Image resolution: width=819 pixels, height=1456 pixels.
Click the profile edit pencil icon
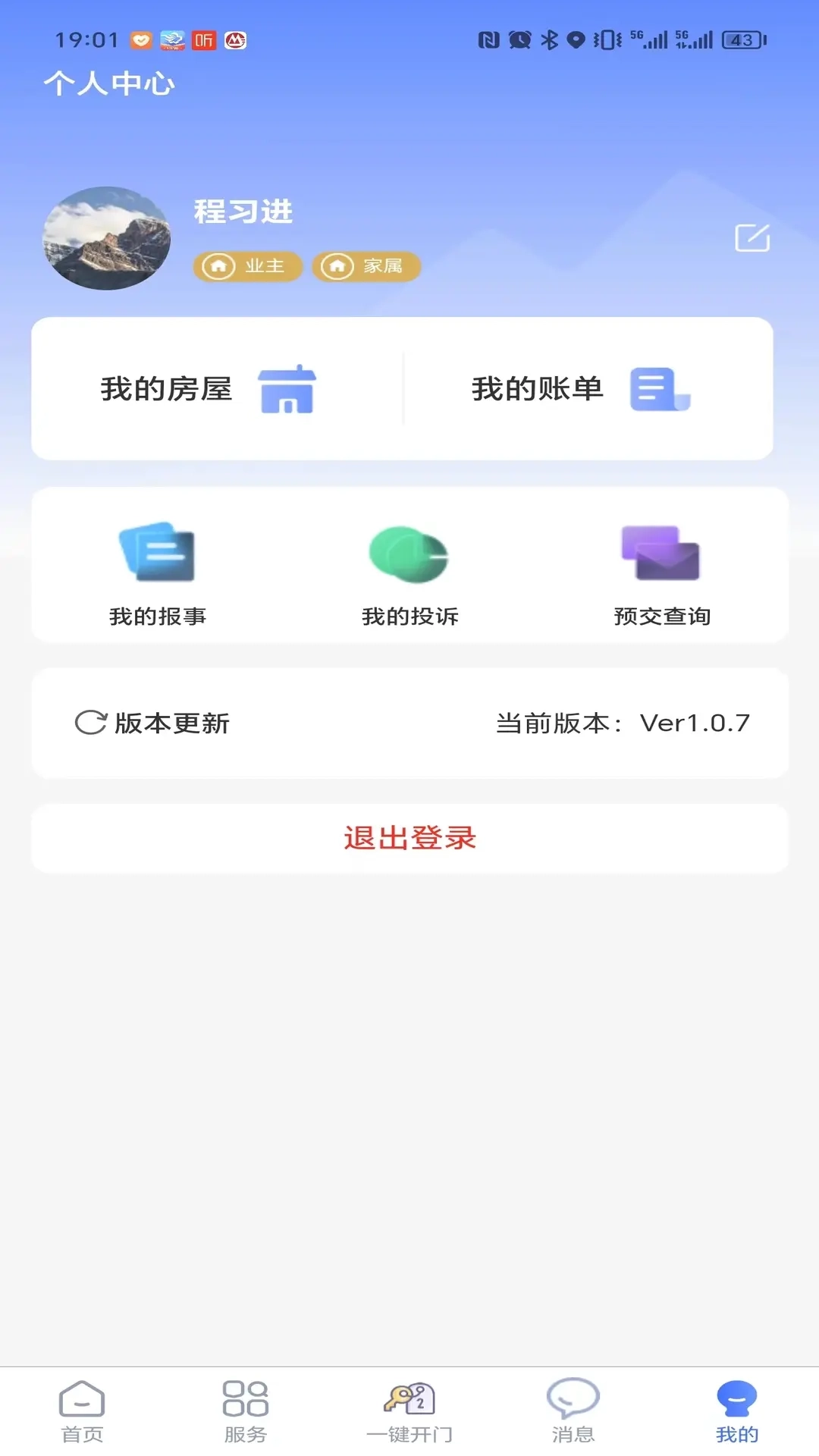point(753,238)
